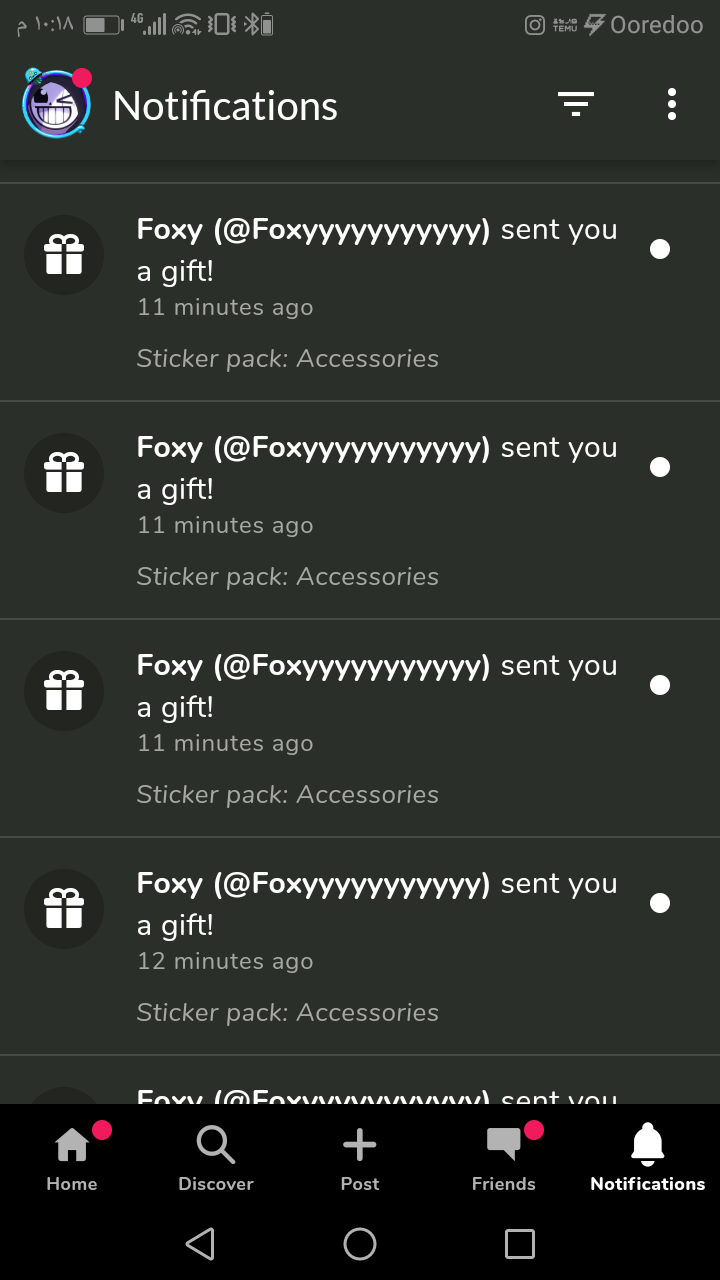Open the notifications filter
This screenshot has width=720, height=1280.
point(576,104)
